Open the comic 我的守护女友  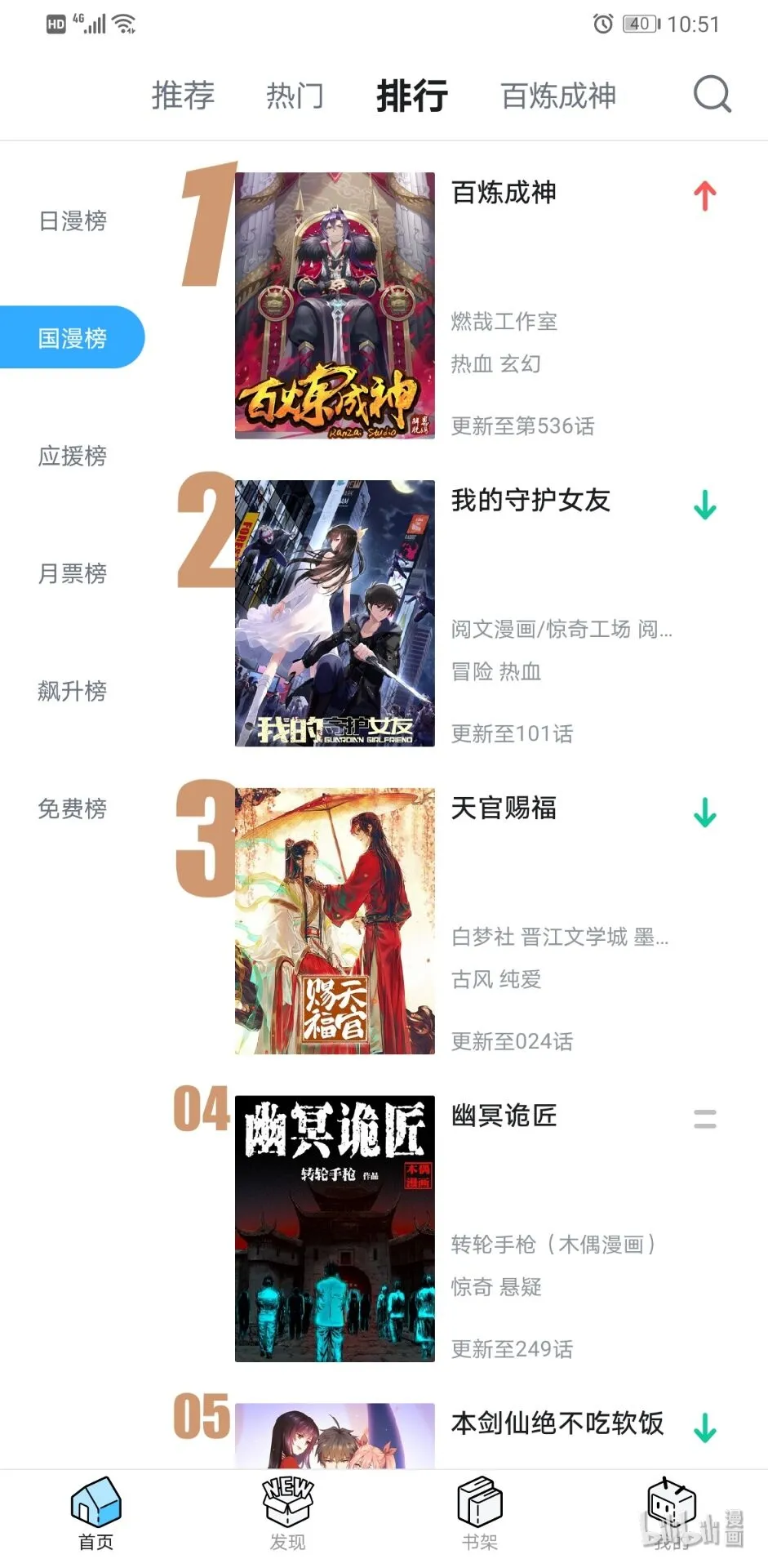335,613
